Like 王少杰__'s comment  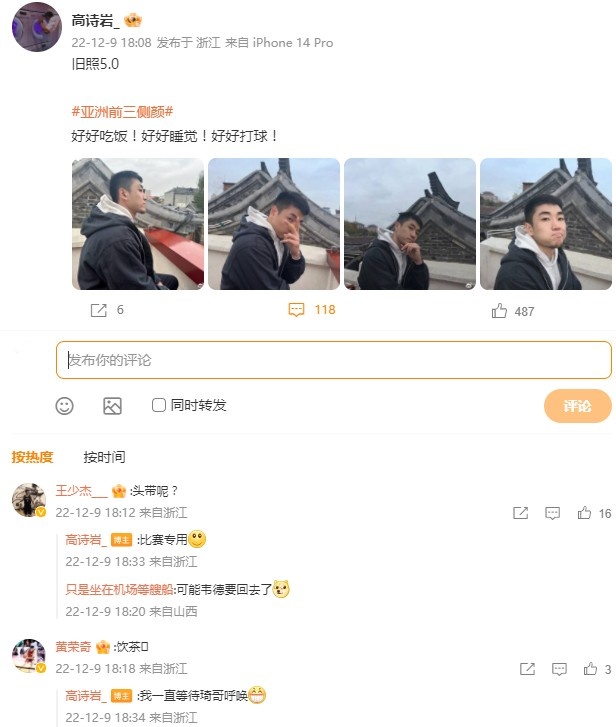coord(585,513)
